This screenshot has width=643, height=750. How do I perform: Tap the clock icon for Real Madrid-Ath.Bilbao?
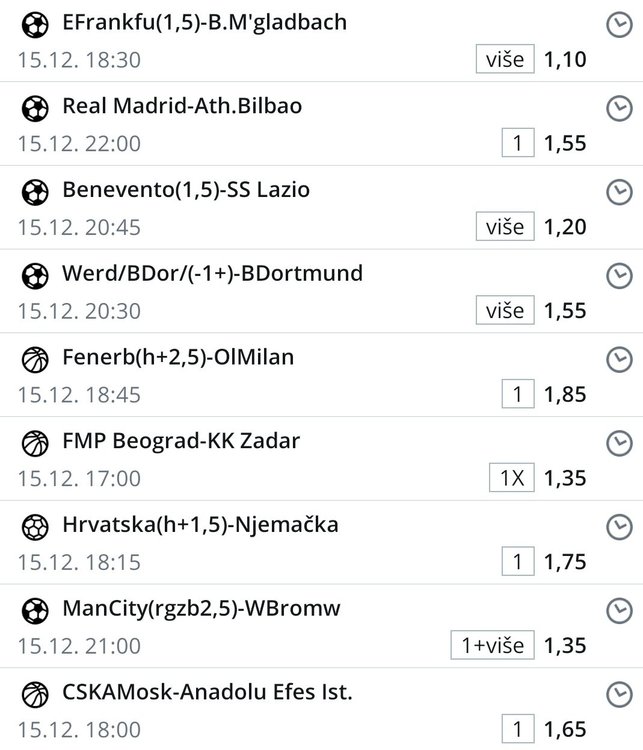click(x=620, y=108)
